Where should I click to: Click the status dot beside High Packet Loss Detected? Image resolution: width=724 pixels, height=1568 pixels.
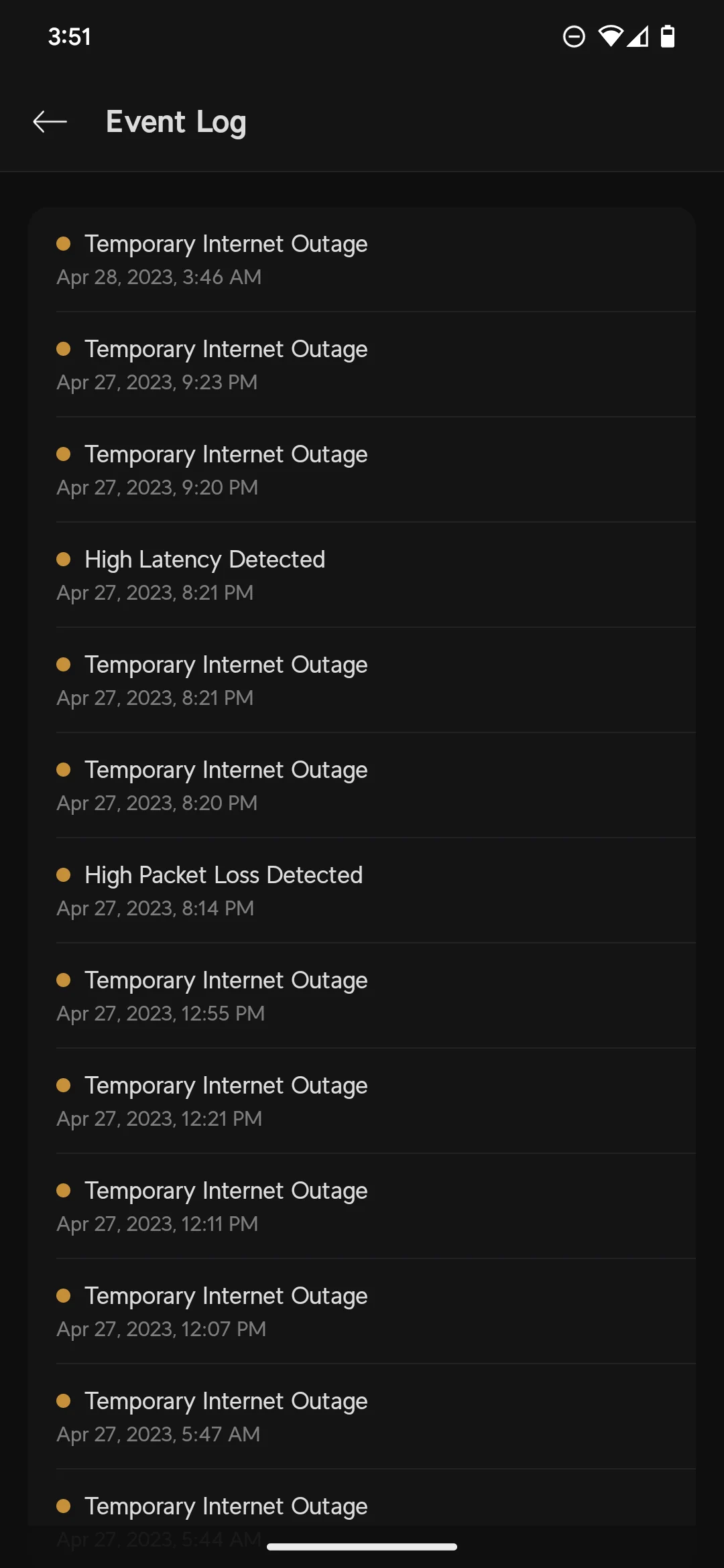tap(64, 875)
